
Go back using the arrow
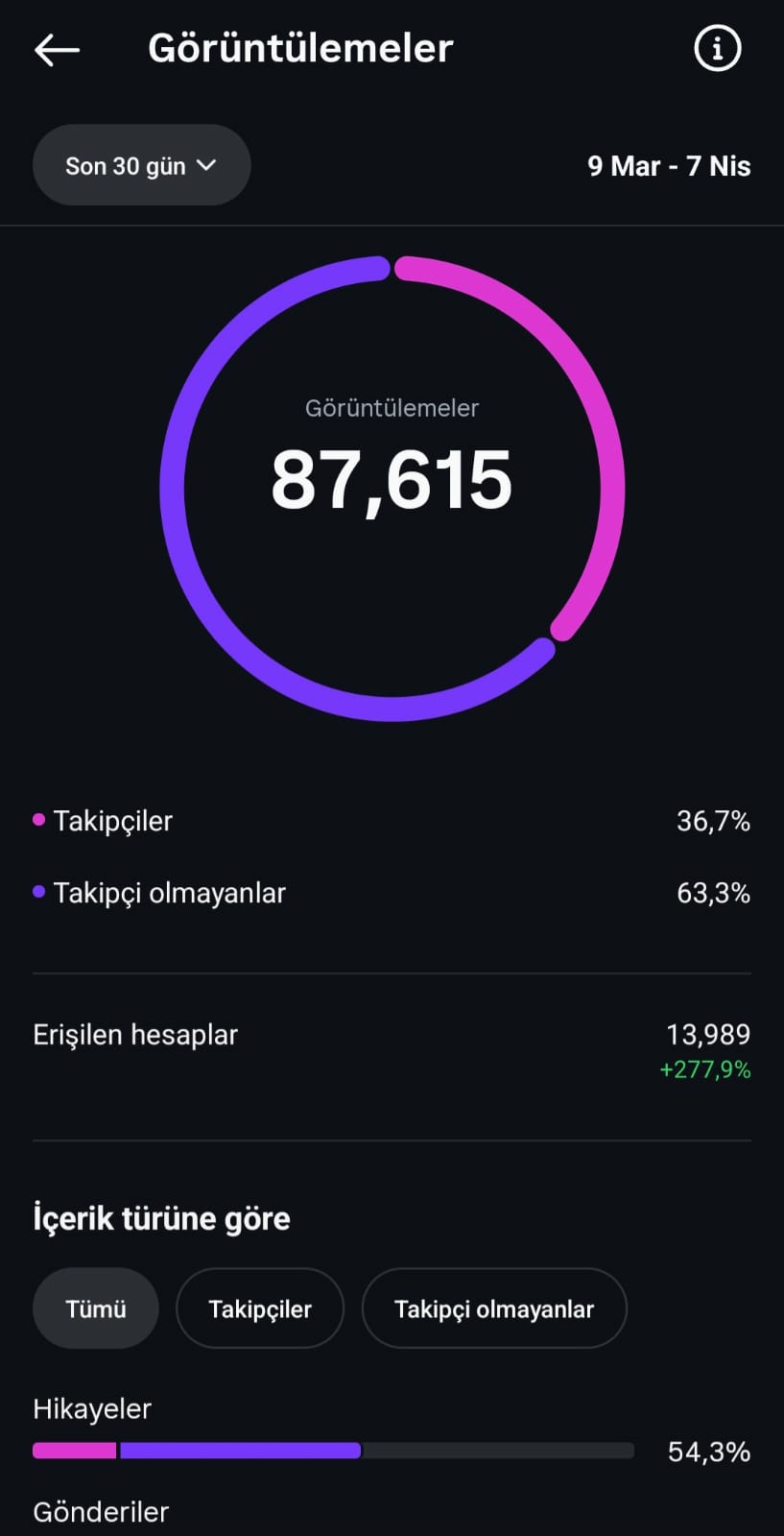tap(57, 50)
